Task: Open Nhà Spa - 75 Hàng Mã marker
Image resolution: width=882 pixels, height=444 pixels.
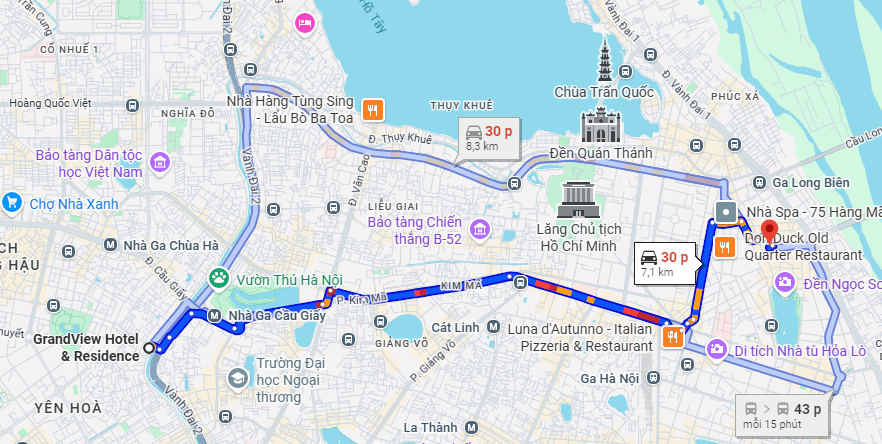Action: pos(726,212)
